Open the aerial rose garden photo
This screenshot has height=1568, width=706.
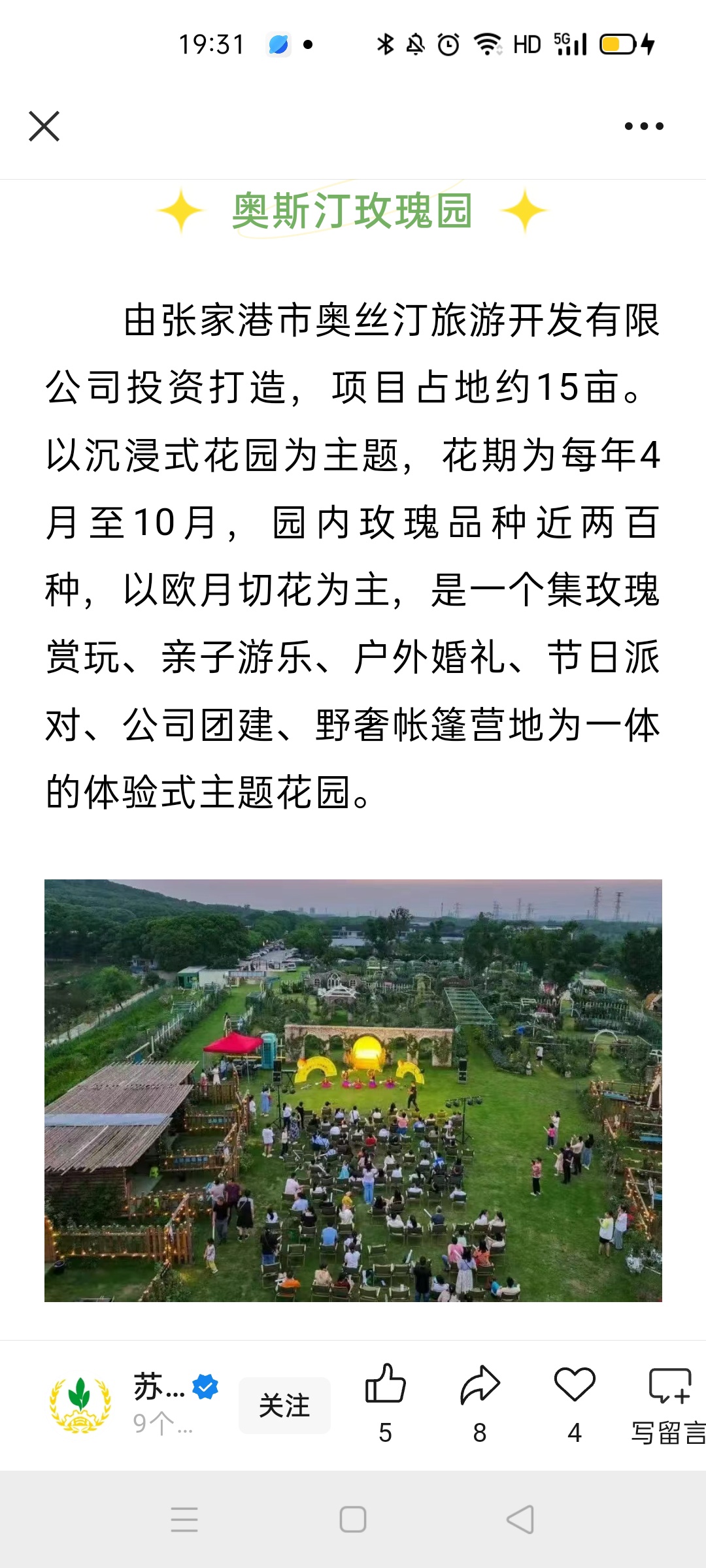pos(353,1090)
